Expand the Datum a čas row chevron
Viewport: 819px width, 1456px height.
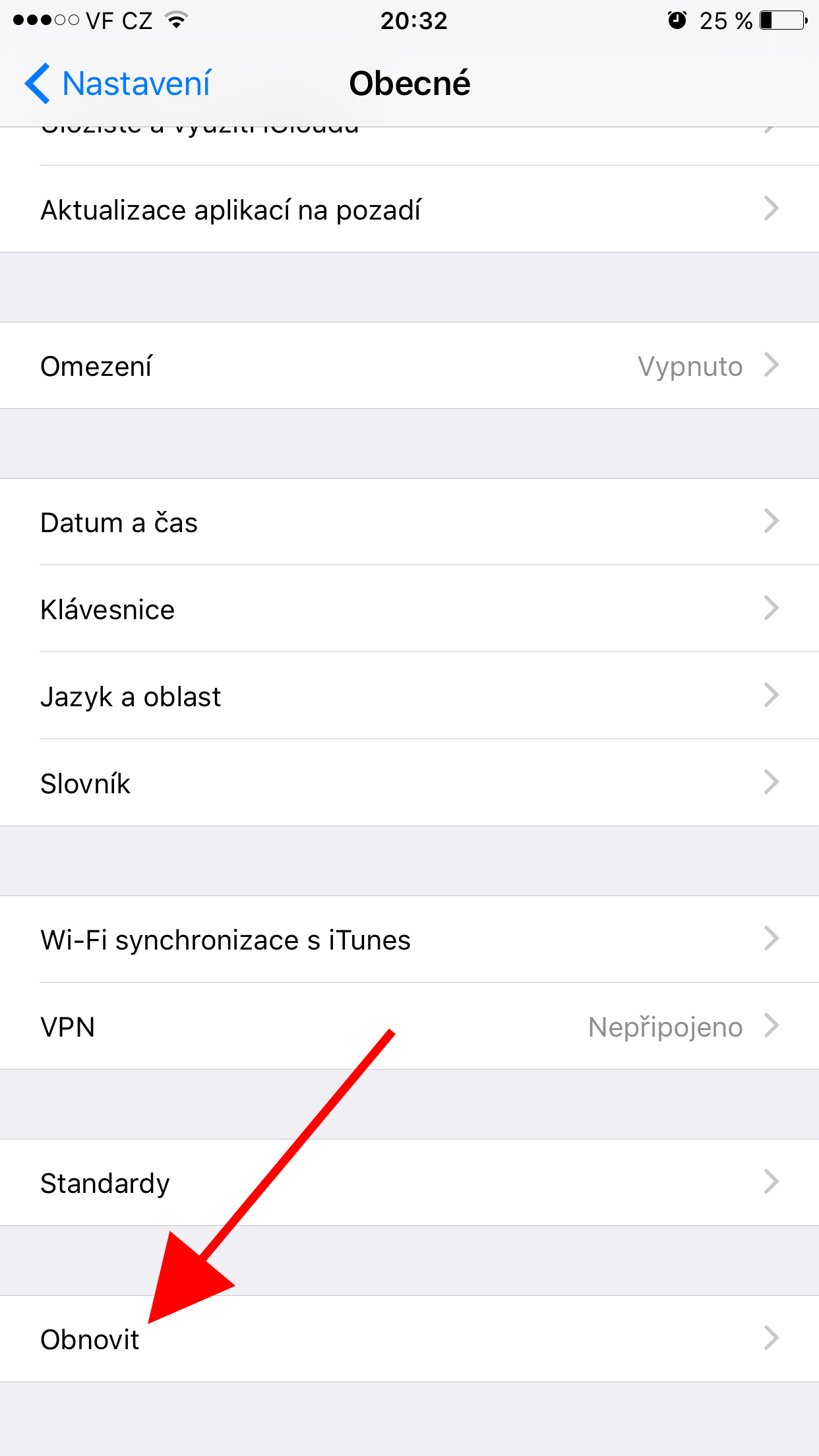pos(772,521)
